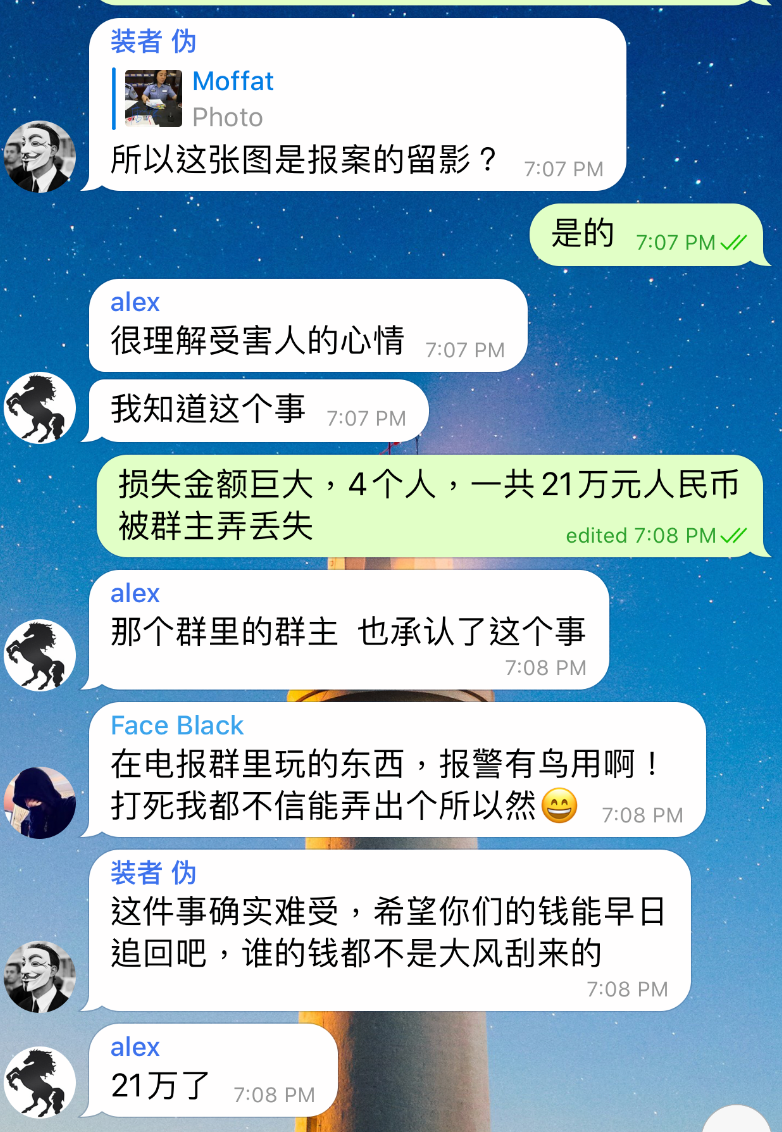The width and height of the screenshot is (782, 1132).
Task: Open alex's avatar beside the 21万了 message
Action: (x=40, y=1082)
